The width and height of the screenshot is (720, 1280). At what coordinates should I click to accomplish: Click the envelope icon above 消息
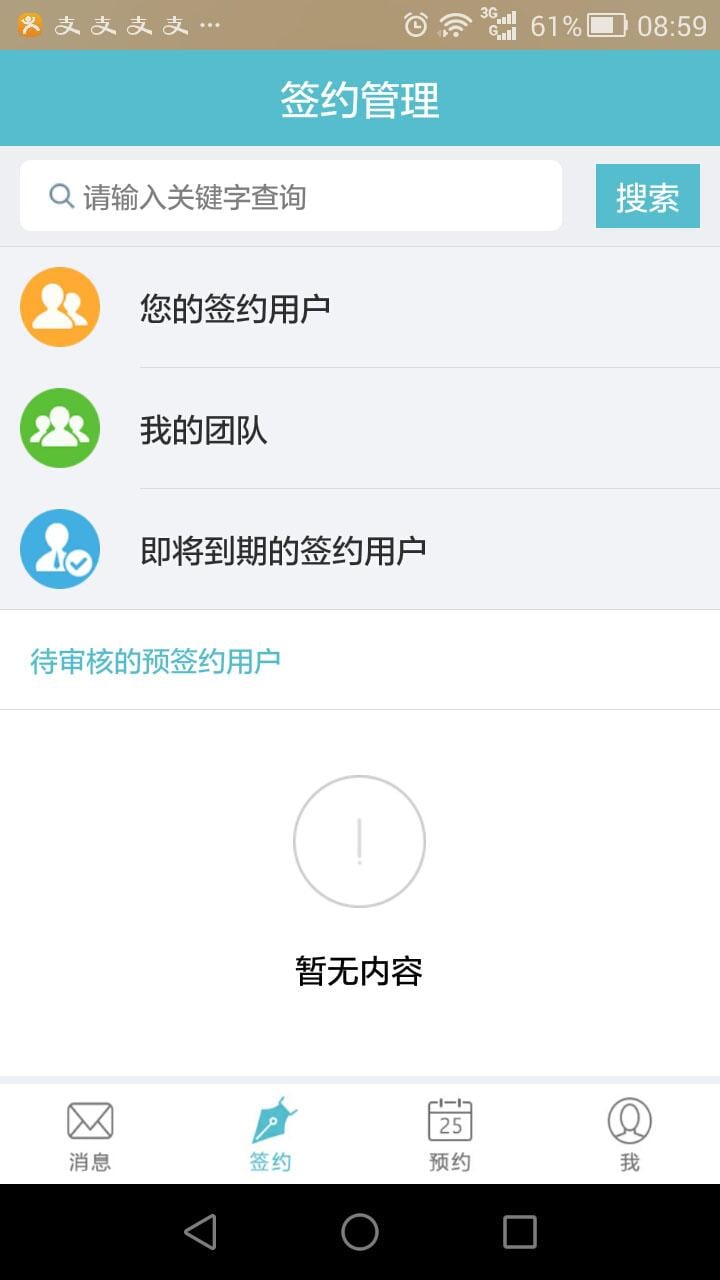pos(89,1122)
